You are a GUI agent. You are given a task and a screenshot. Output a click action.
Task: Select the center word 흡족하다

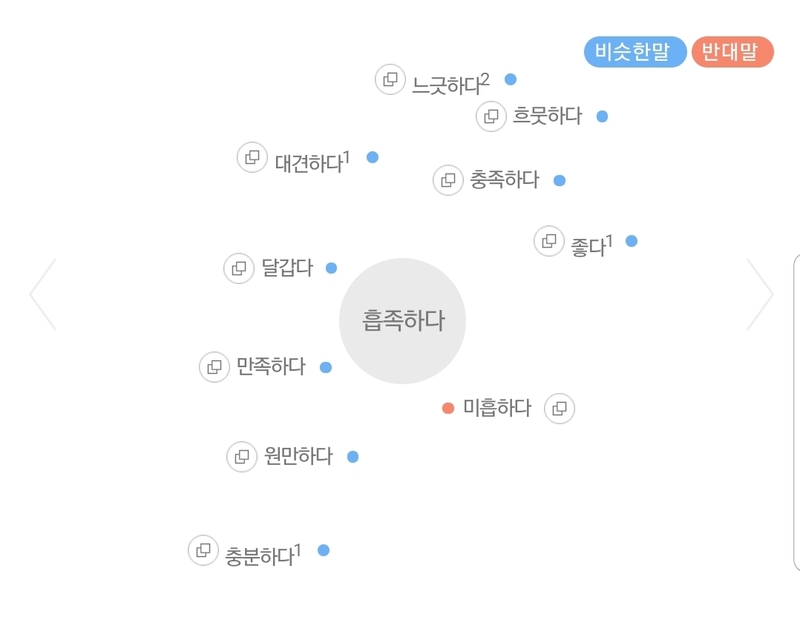[403, 321]
